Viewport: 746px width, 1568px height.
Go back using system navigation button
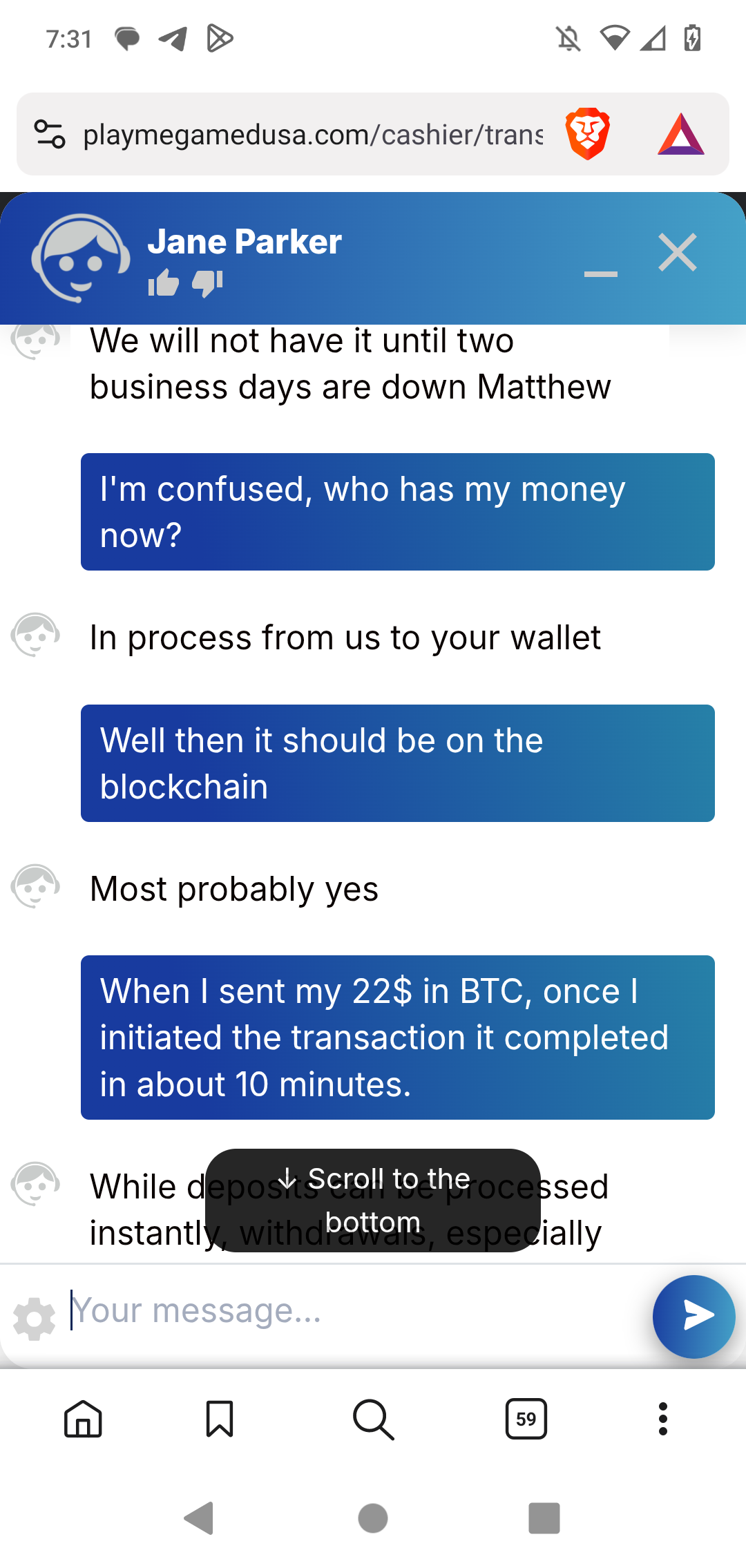pyautogui.click(x=199, y=1518)
